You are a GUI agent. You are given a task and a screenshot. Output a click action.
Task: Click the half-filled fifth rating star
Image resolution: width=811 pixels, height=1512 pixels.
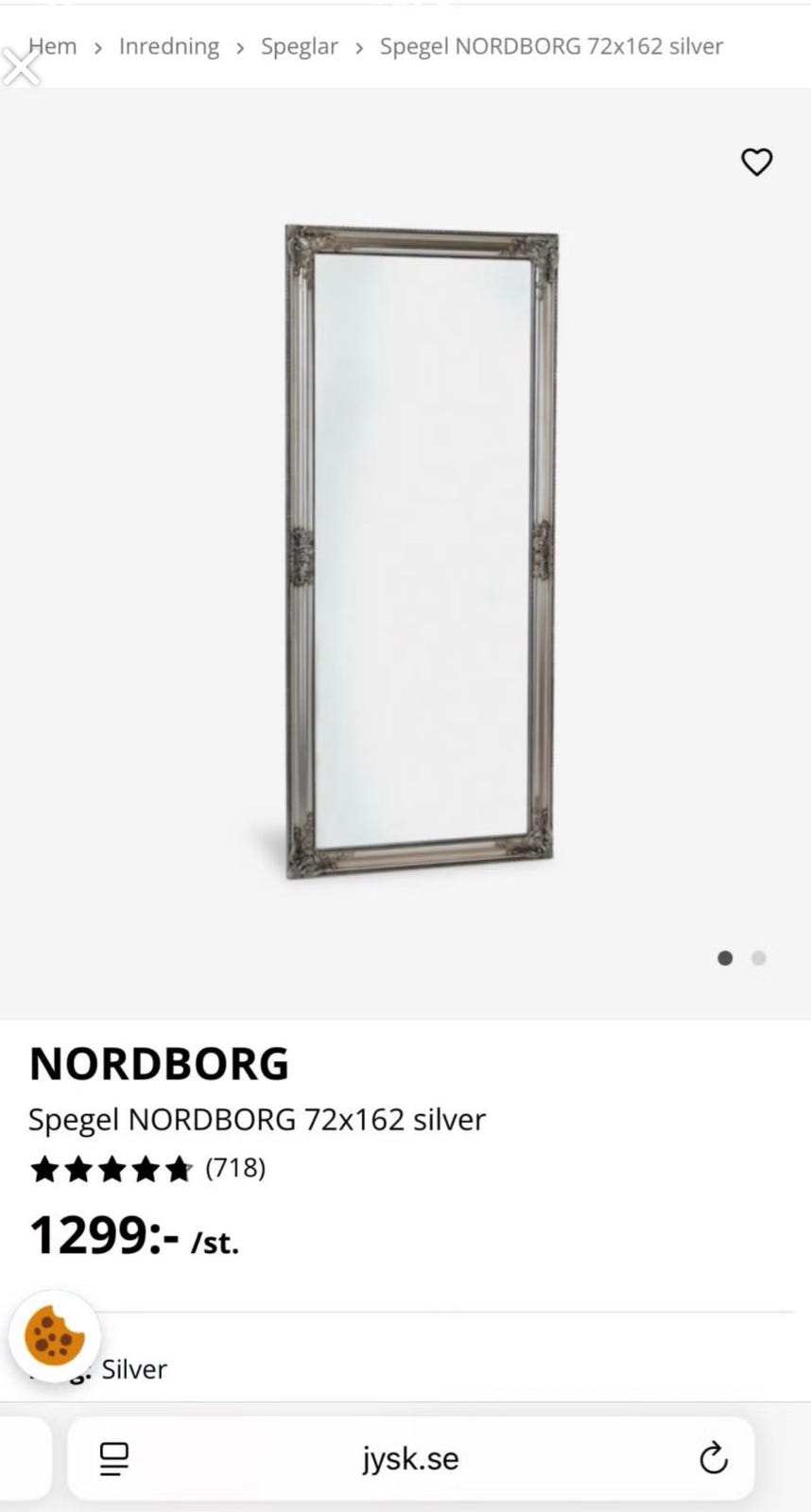click(180, 1169)
